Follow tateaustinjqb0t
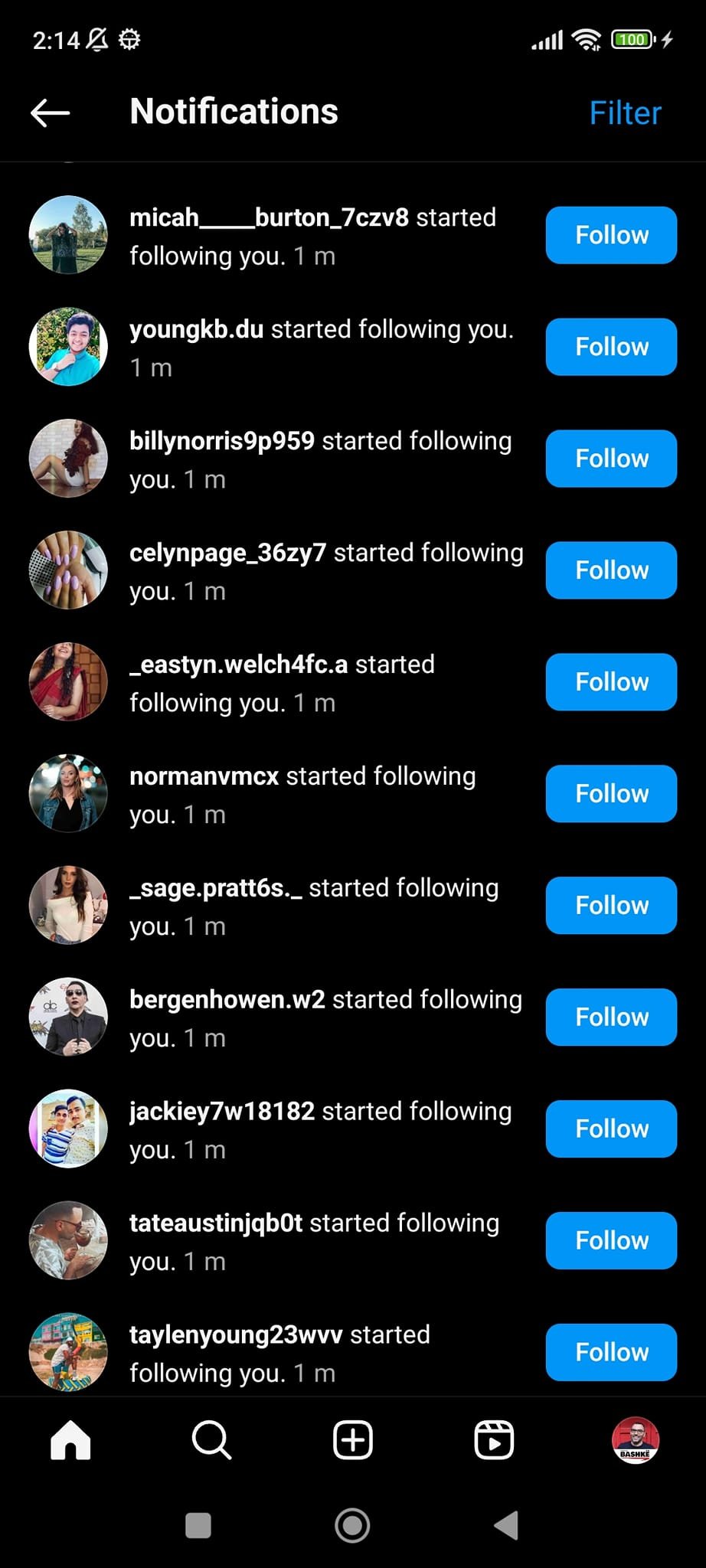 pyautogui.click(x=610, y=1241)
